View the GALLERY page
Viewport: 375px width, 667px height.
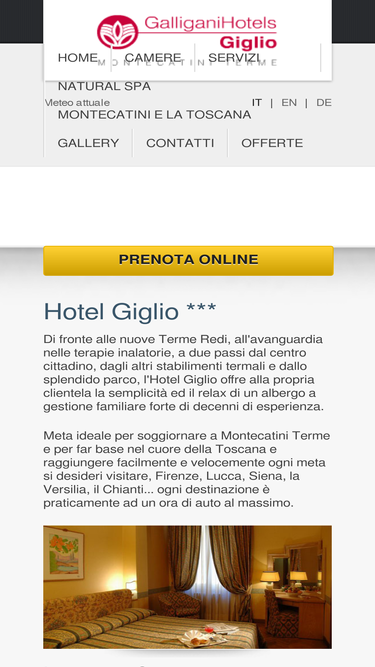tap(88, 143)
